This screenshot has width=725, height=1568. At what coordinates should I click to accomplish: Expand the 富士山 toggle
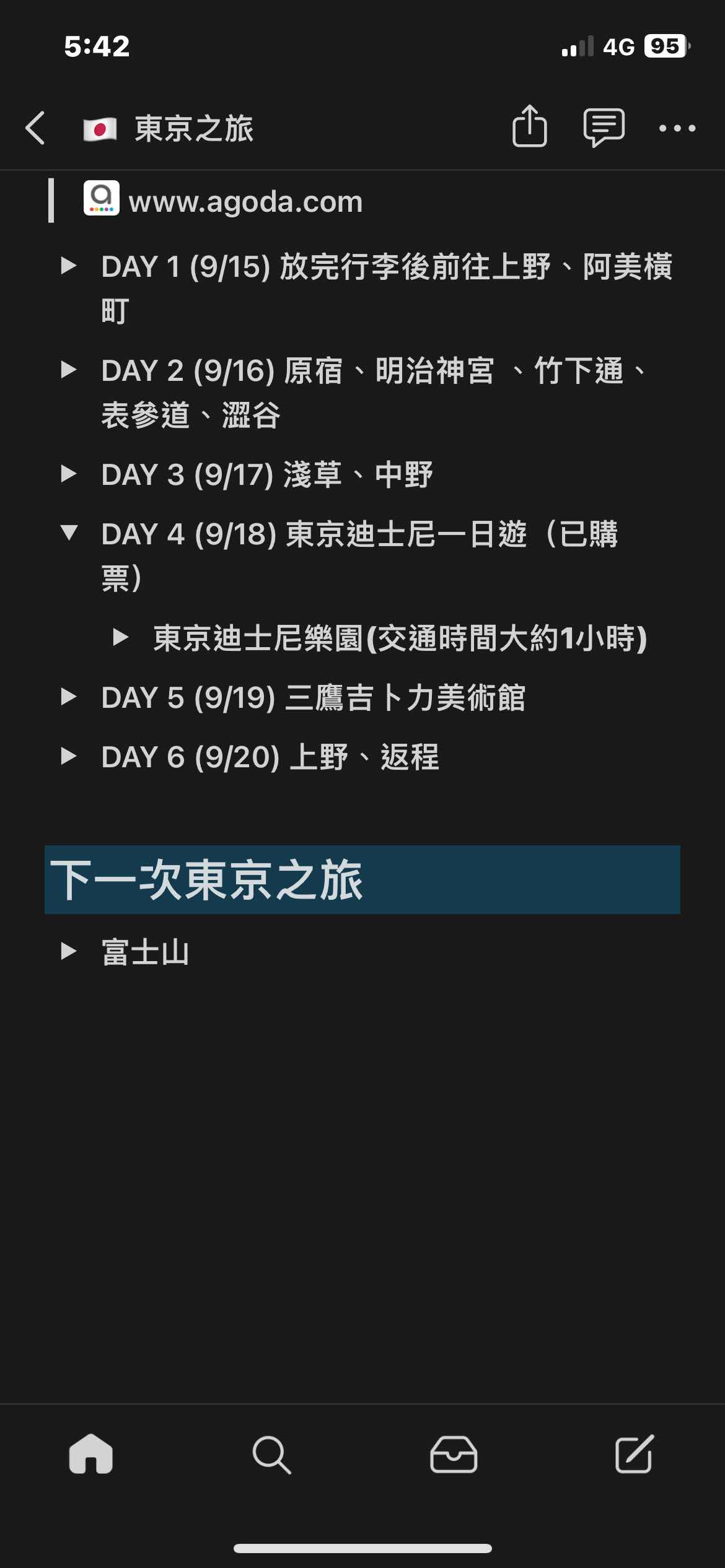pyautogui.click(x=69, y=951)
